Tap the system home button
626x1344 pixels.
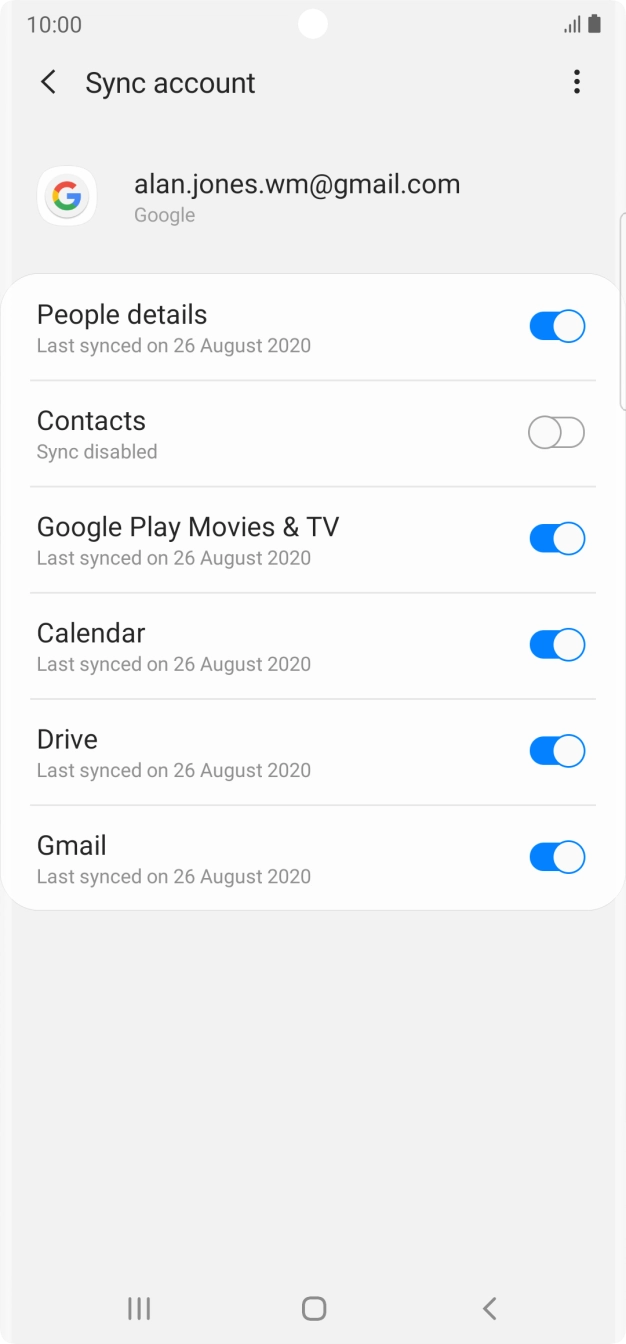pyautogui.click(x=314, y=1308)
